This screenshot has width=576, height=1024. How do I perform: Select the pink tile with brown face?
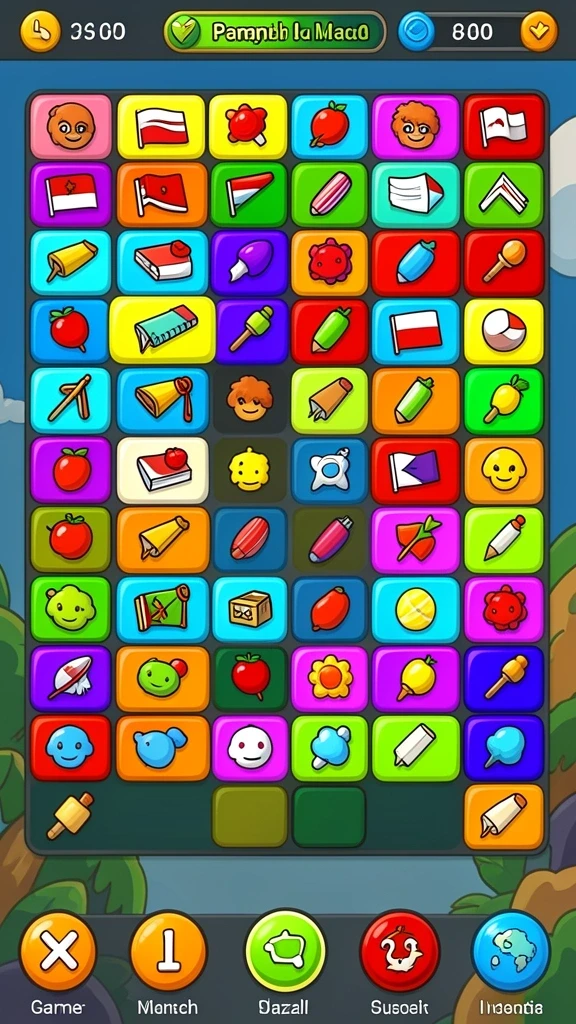coord(71,126)
